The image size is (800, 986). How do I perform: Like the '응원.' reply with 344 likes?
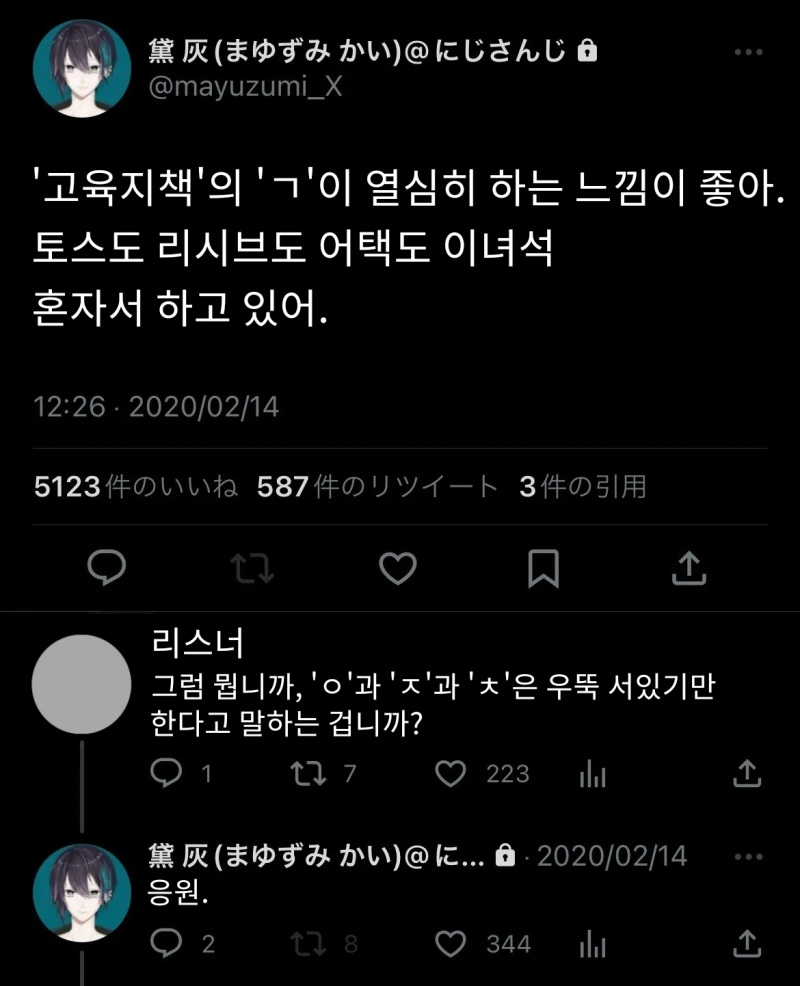coord(453,943)
